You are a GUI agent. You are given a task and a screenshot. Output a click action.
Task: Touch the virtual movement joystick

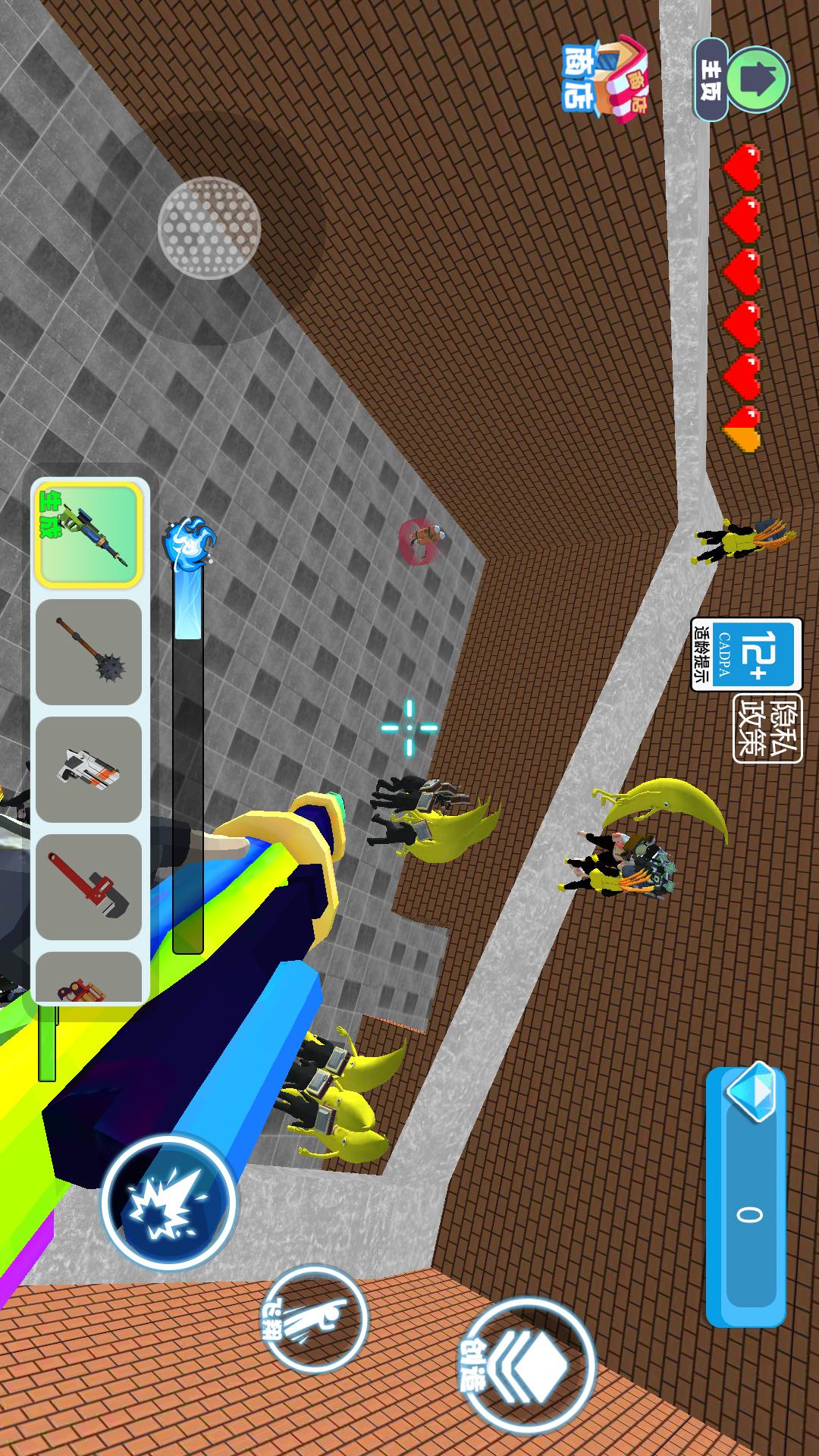(x=209, y=227)
